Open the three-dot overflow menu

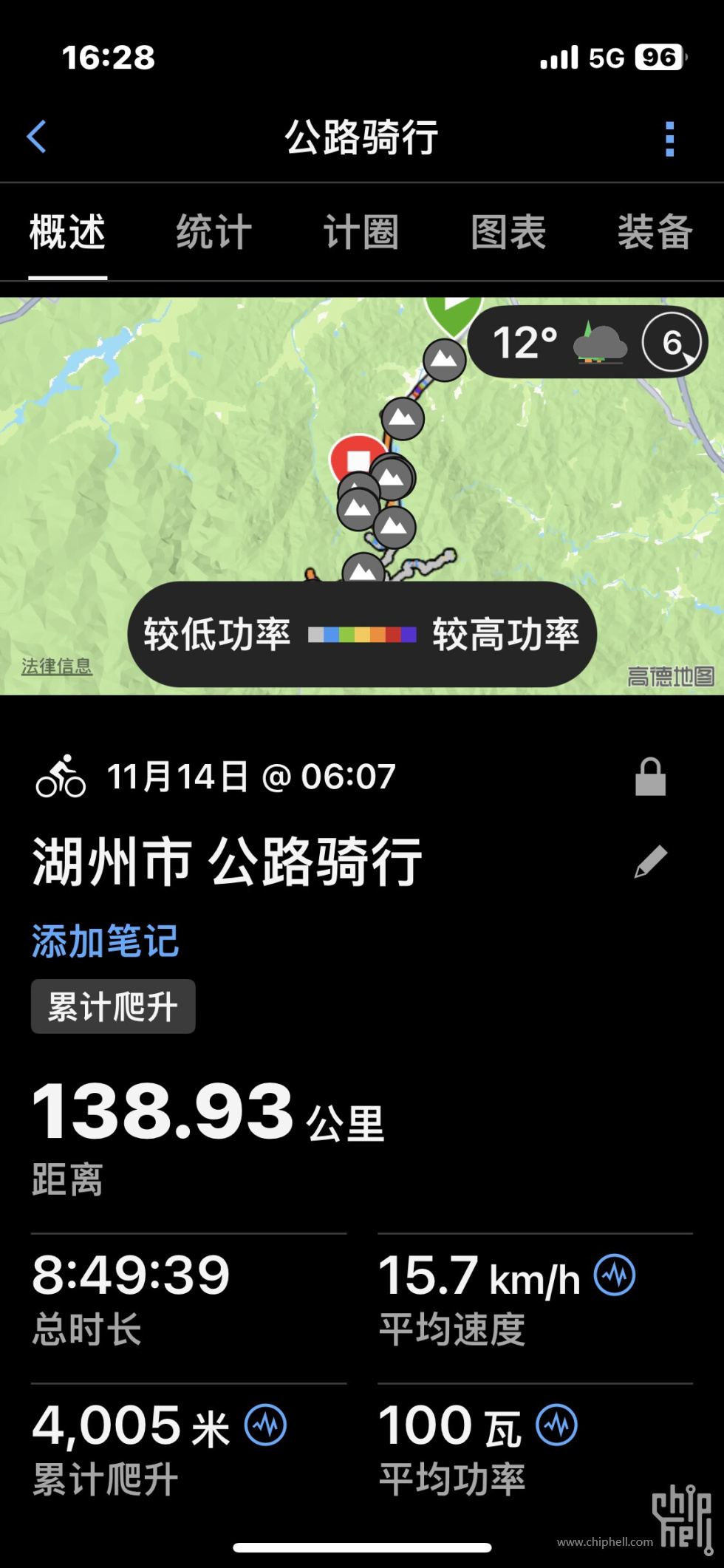669,139
